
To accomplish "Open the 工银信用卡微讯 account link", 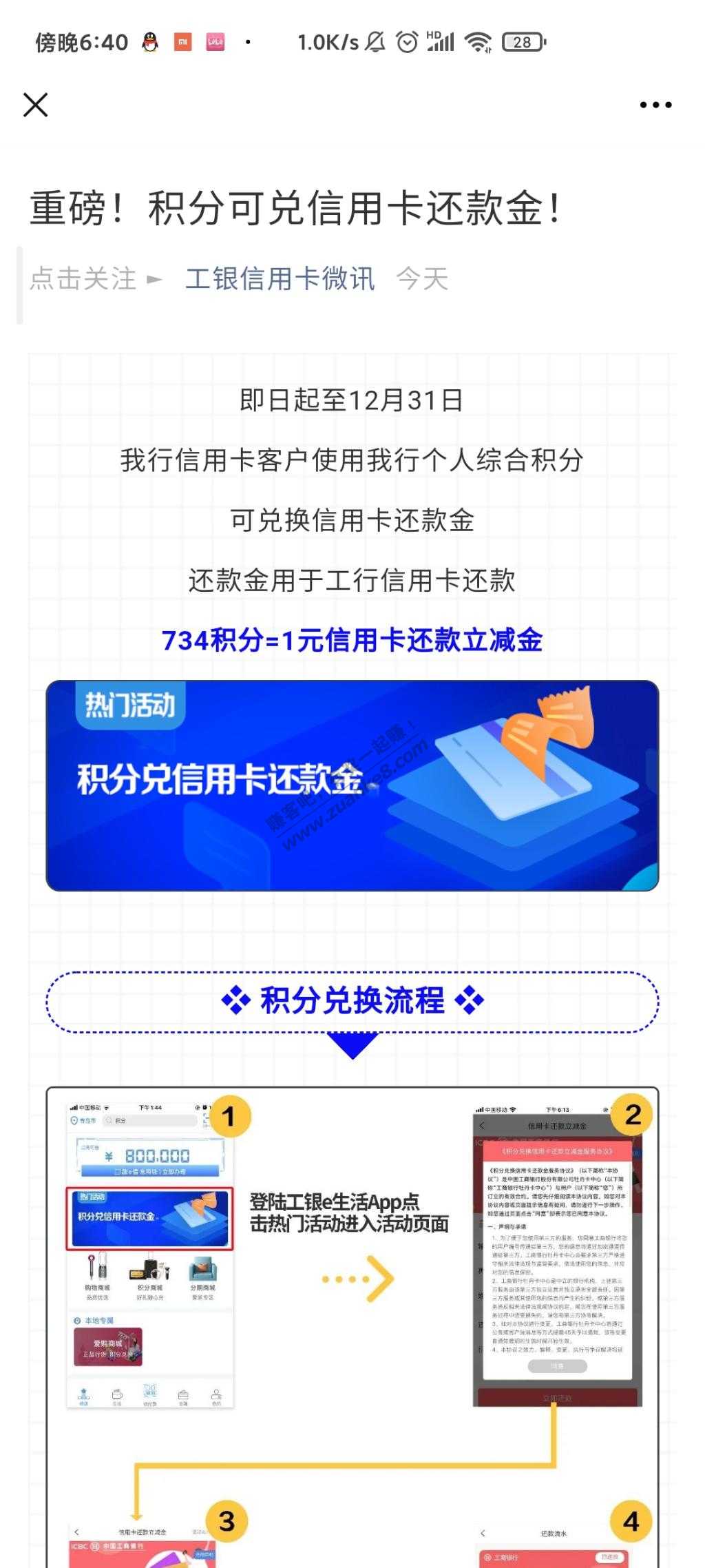I will pyautogui.click(x=280, y=279).
